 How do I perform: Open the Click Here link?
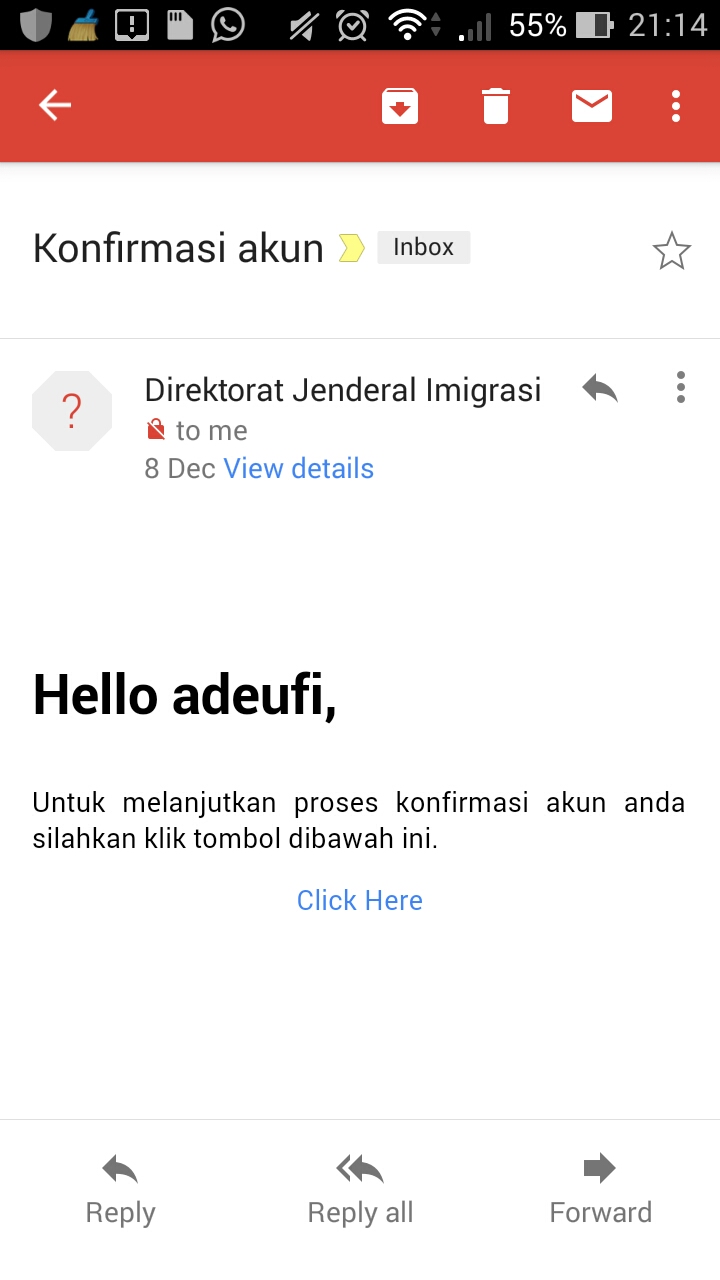coord(360,900)
